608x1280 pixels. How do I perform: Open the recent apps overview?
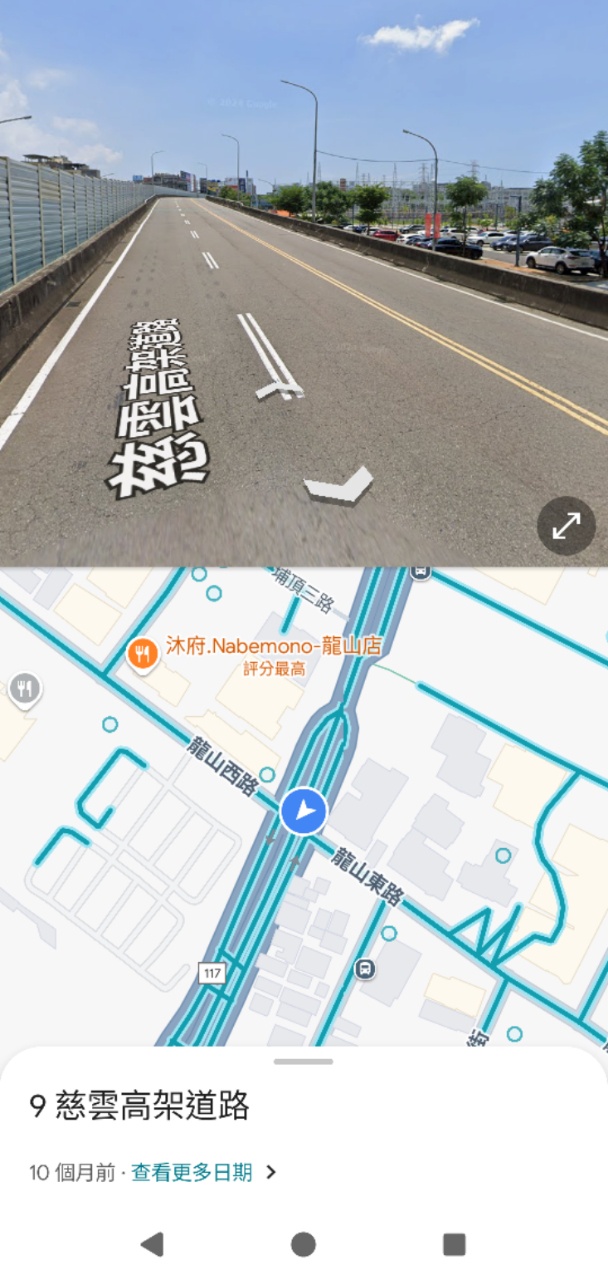click(x=454, y=1244)
